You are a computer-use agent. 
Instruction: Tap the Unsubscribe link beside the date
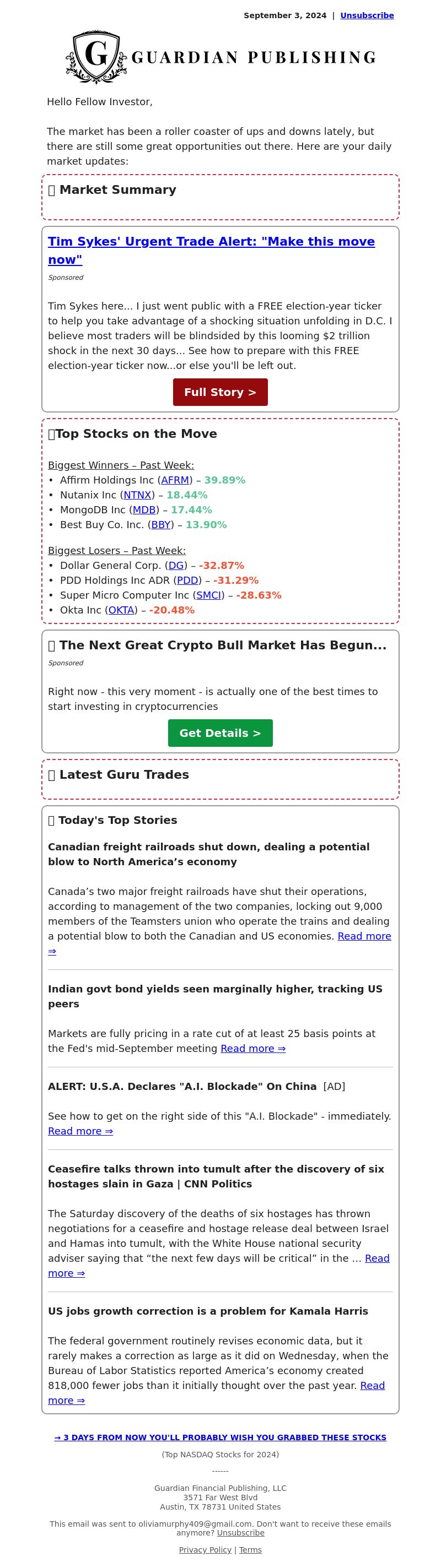click(367, 15)
